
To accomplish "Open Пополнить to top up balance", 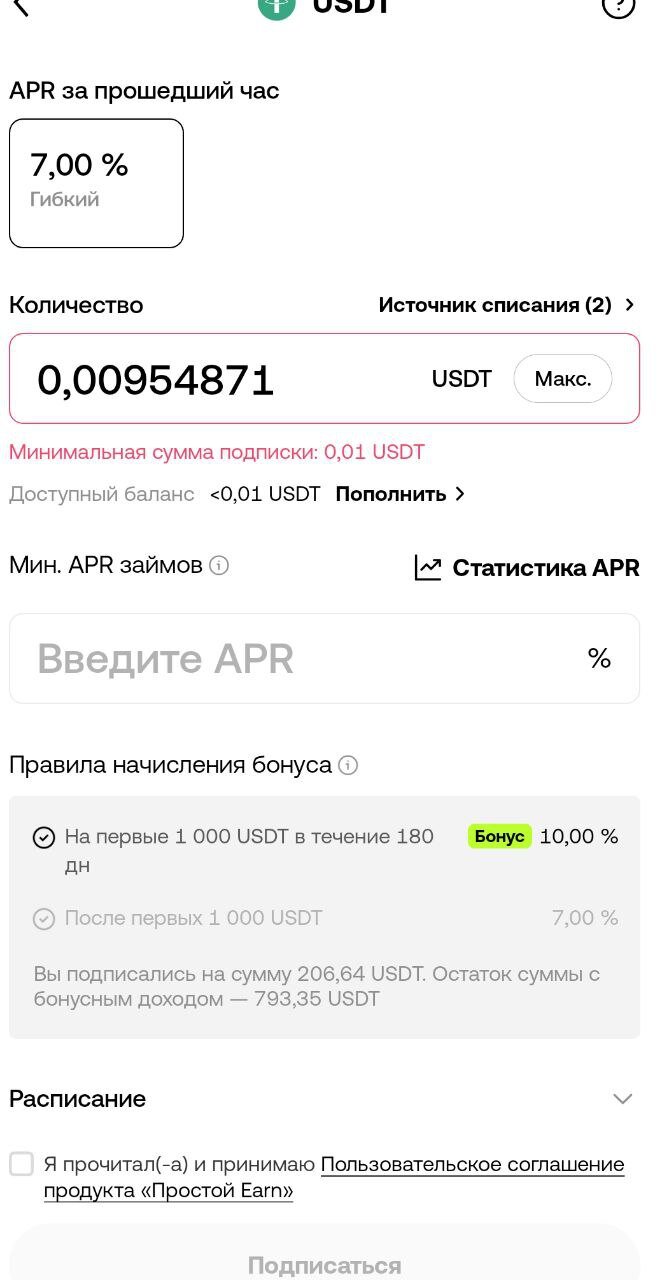I will 400,494.
